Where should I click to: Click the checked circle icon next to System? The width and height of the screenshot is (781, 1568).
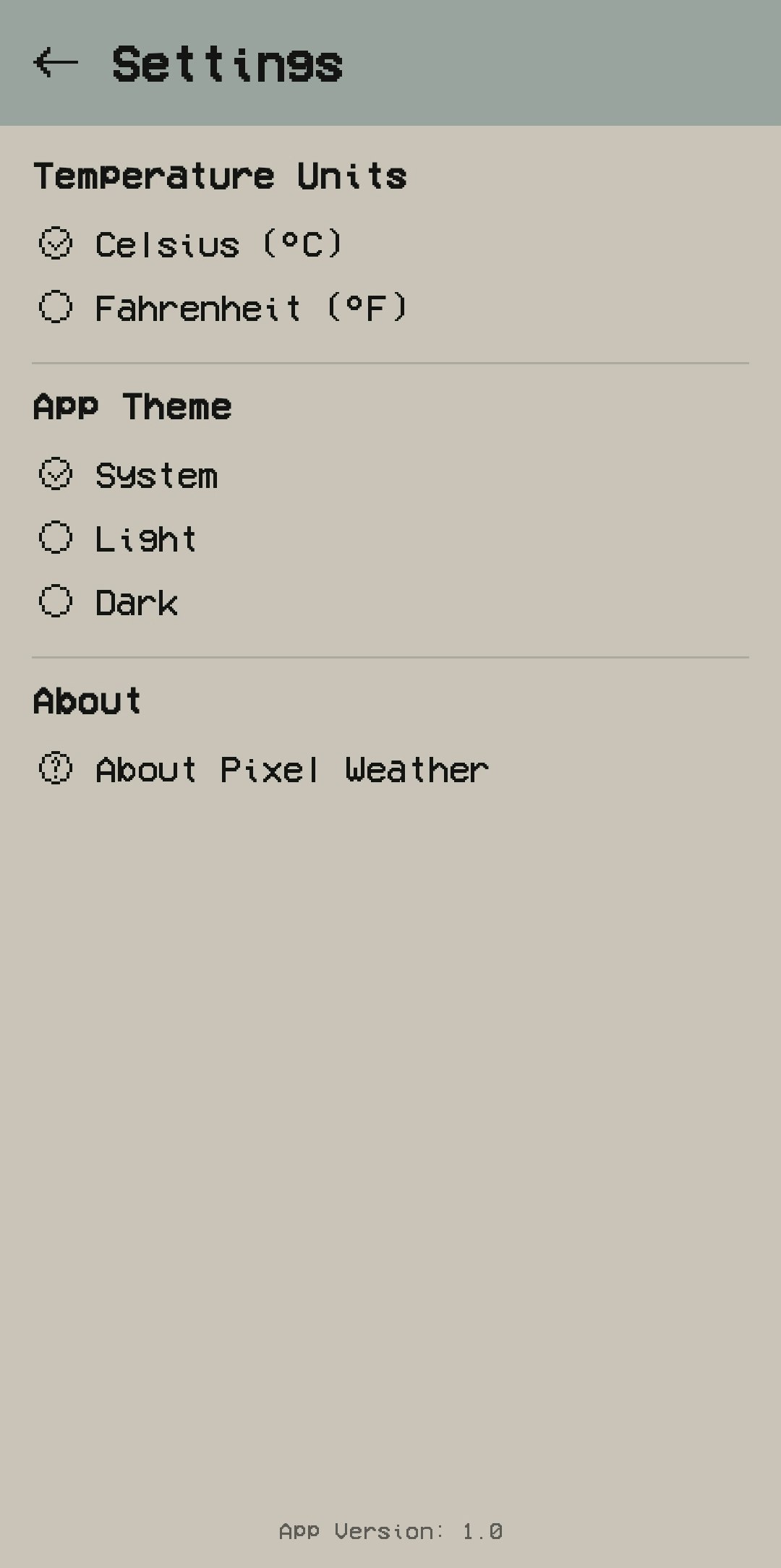click(56, 475)
